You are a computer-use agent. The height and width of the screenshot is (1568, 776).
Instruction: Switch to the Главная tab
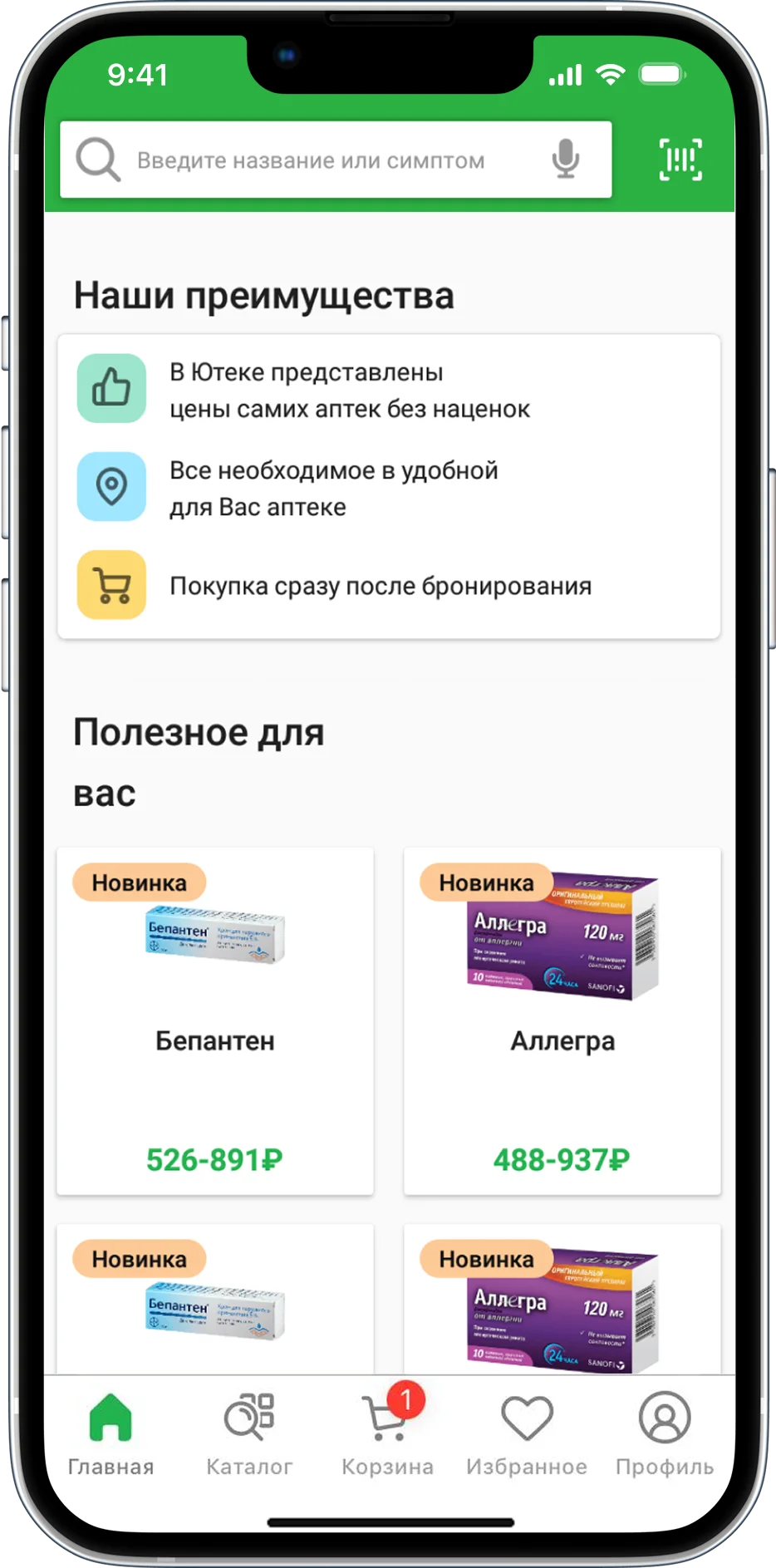coord(111,1435)
